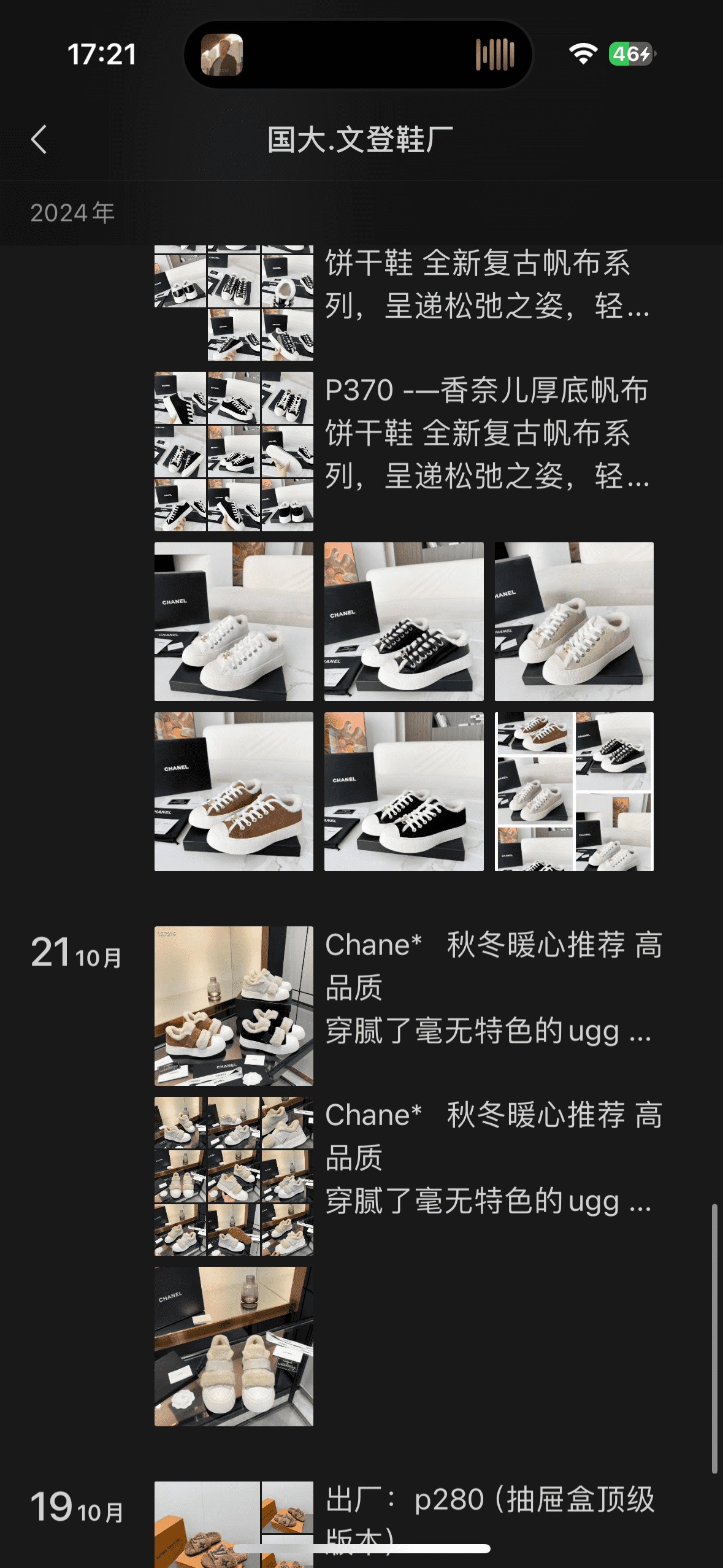View the black leather sneaker photo
The width and height of the screenshot is (723, 1568).
(404, 621)
